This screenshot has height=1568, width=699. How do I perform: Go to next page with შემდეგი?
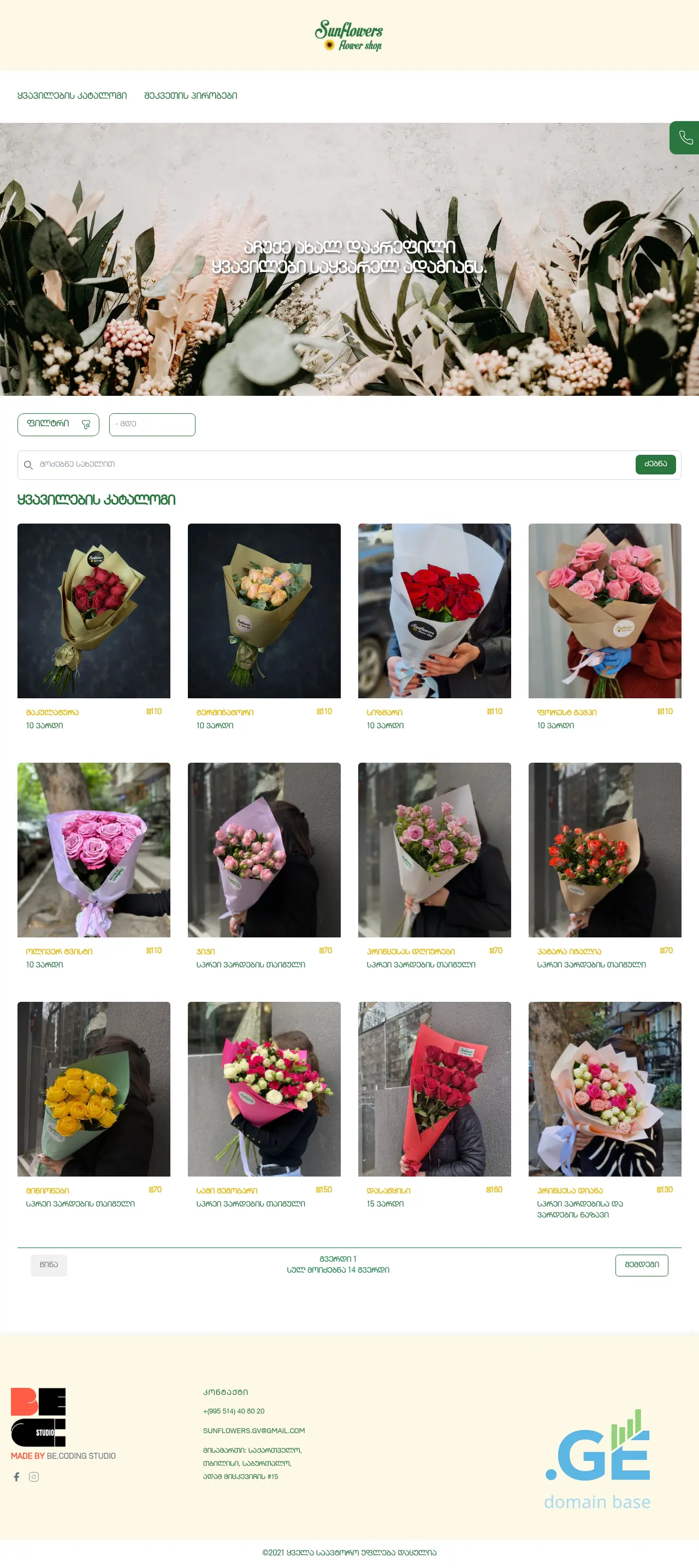tap(641, 1265)
